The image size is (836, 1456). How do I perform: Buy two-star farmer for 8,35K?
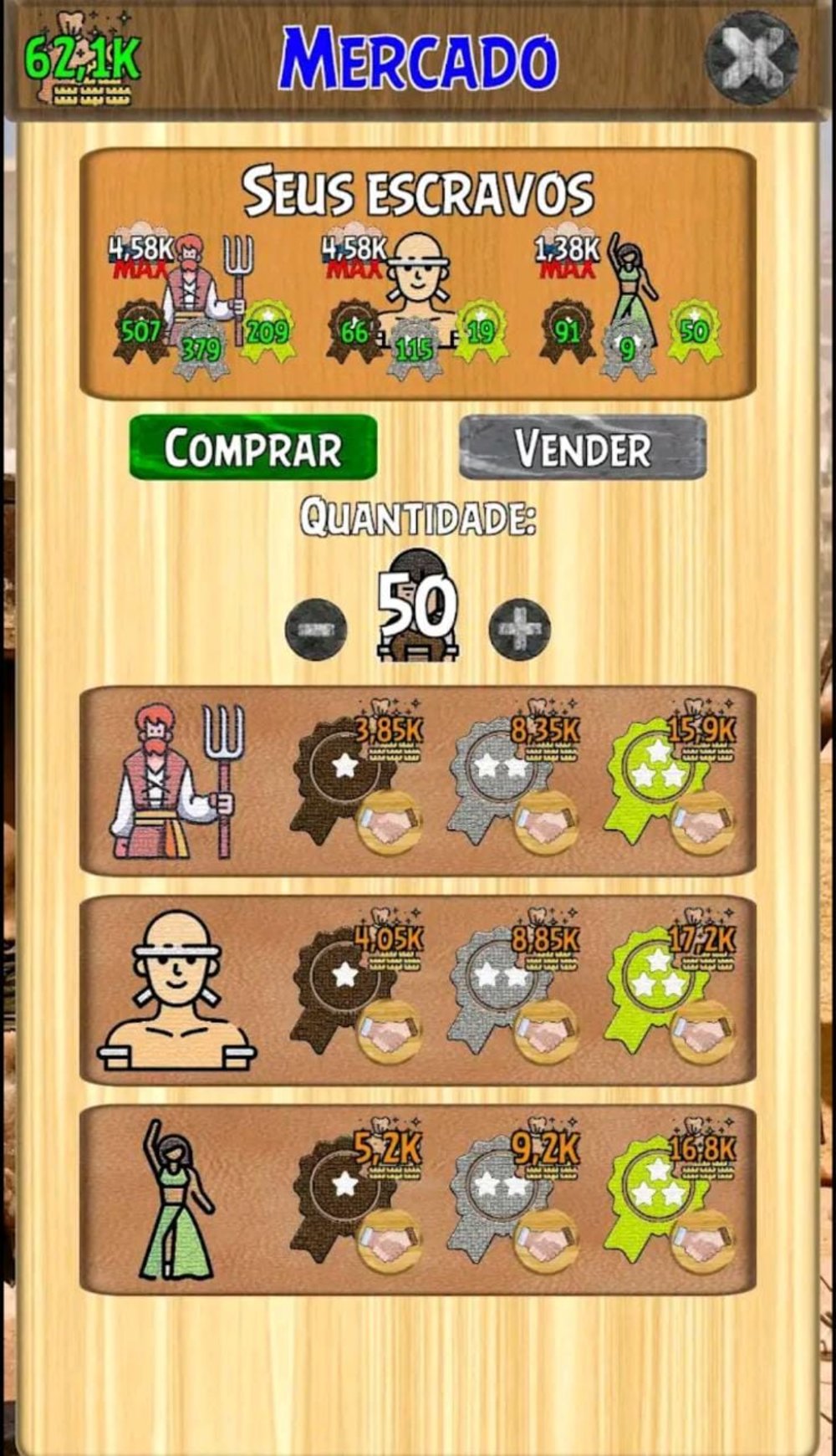tap(544, 825)
